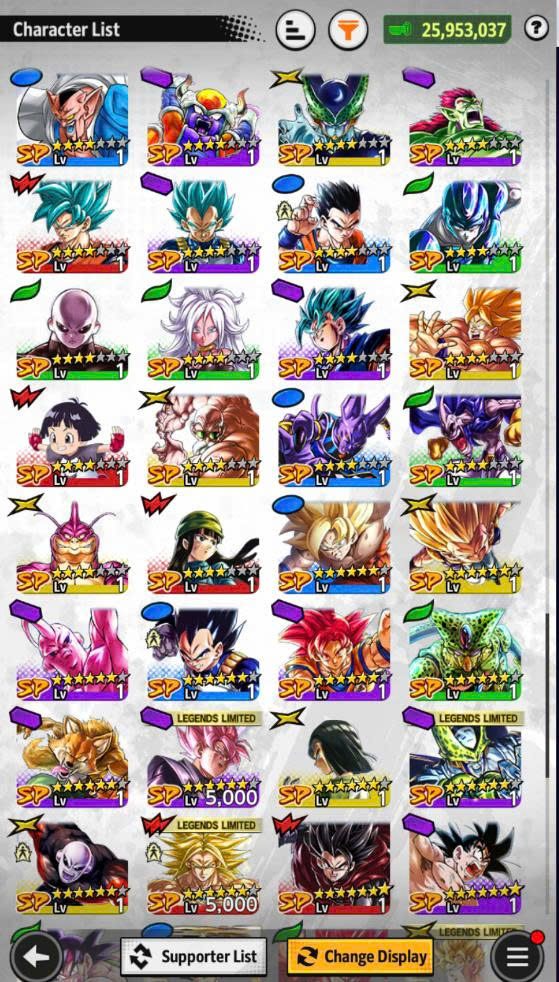Viewport: 559px width, 982px height.
Task: Select the green Jiren card
Action: click(72, 333)
